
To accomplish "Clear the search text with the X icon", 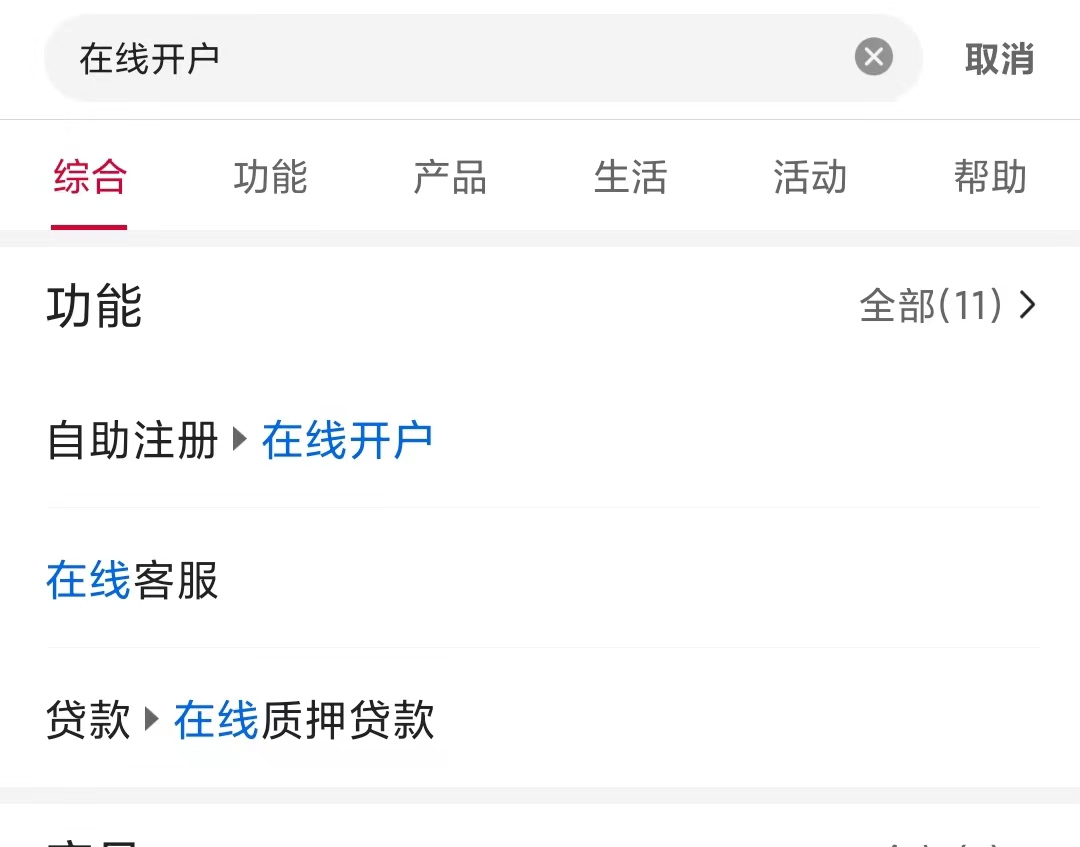I will tap(873, 58).
